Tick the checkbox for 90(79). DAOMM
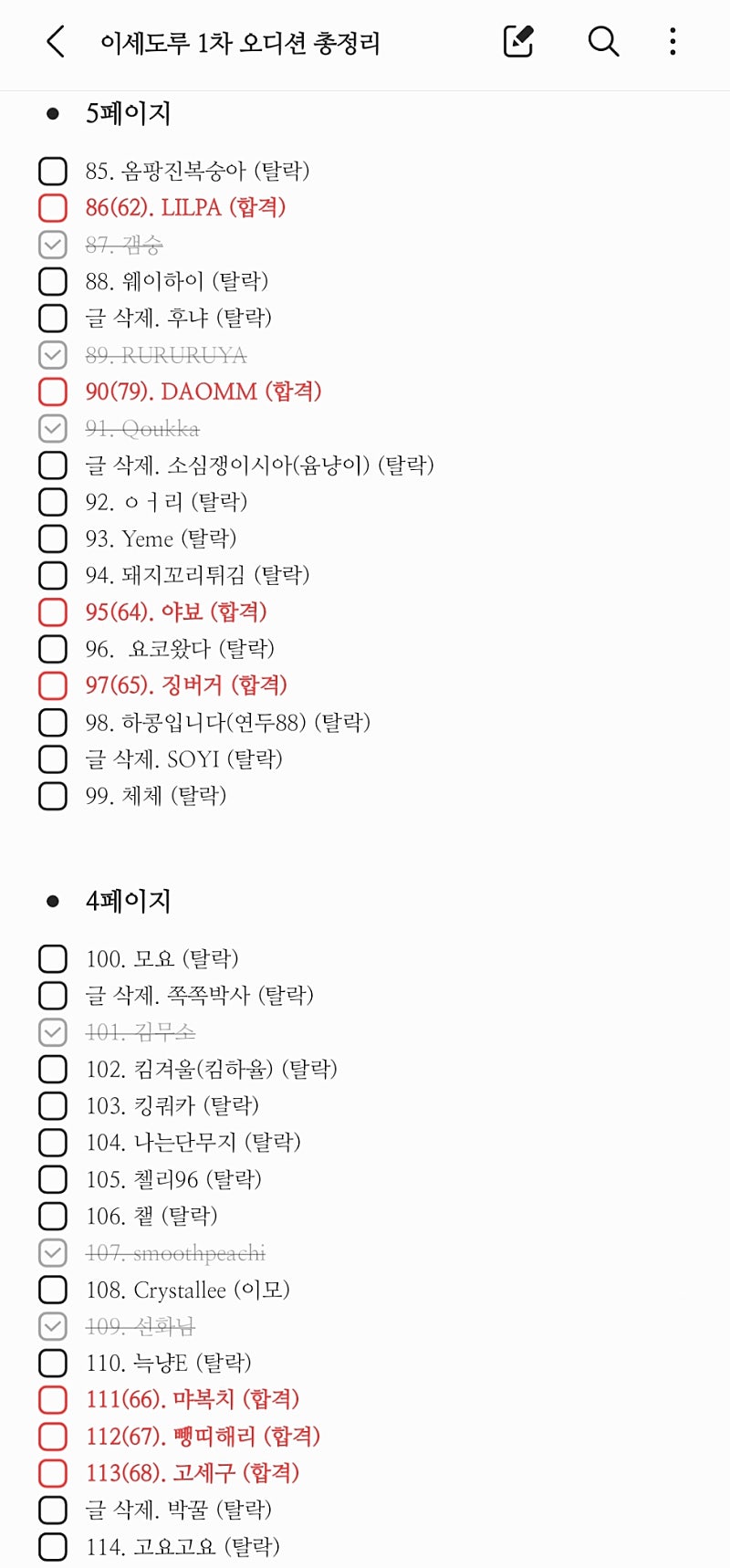 pyautogui.click(x=53, y=392)
